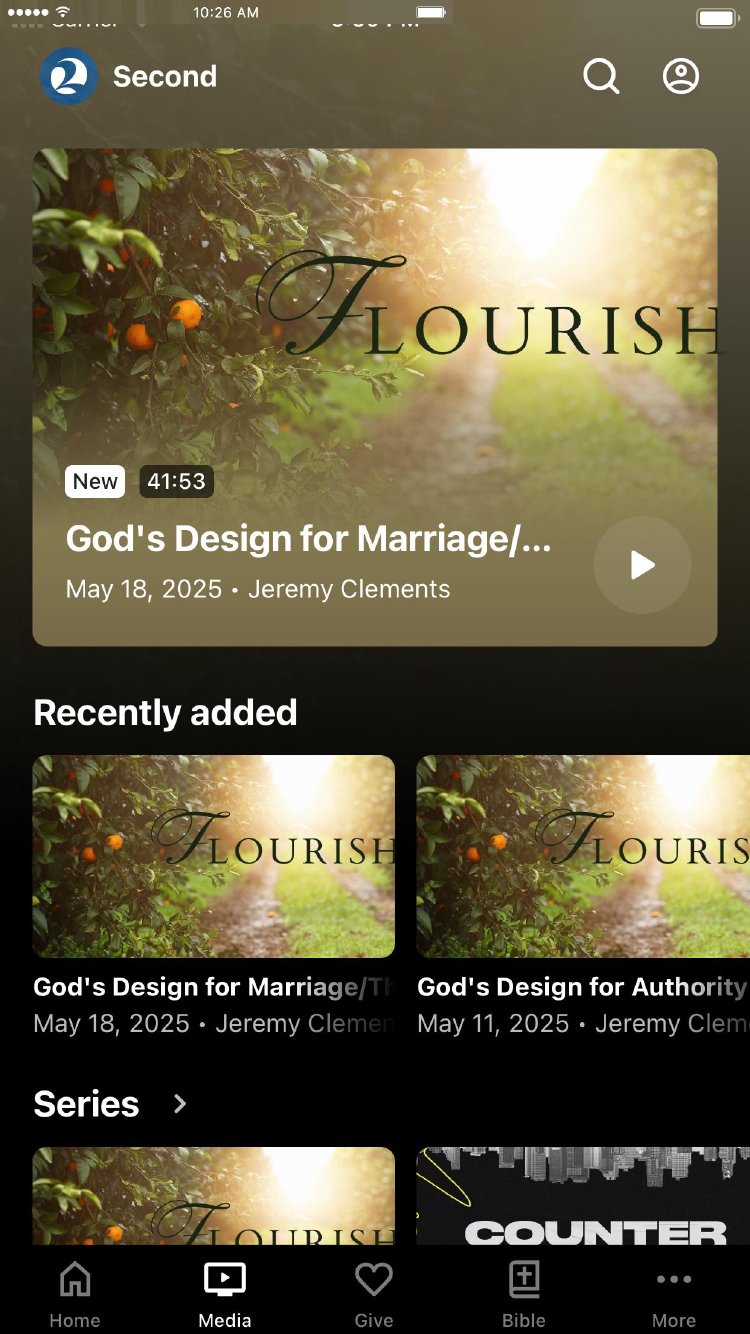
Task: Open the Counter series tile
Action: pos(582,1196)
